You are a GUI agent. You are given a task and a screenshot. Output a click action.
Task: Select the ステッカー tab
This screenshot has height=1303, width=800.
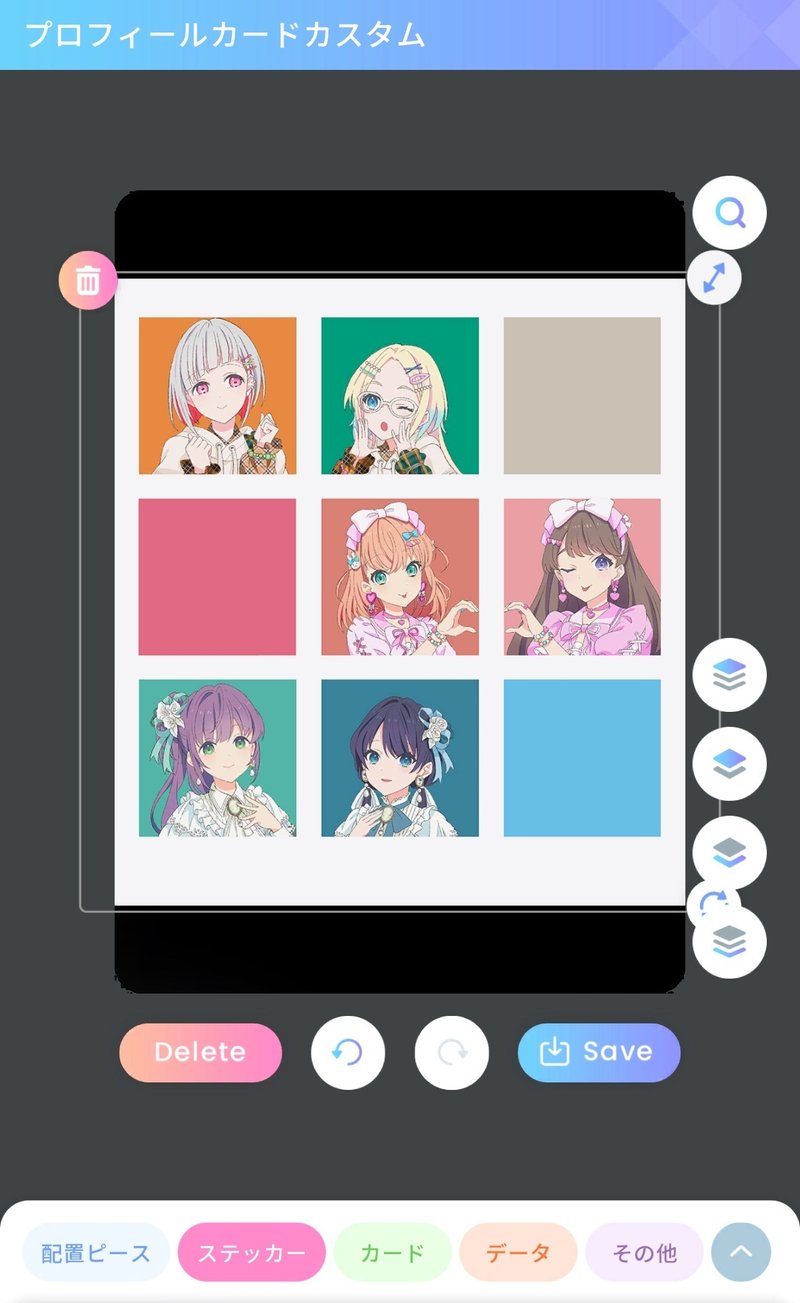(252, 1252)
